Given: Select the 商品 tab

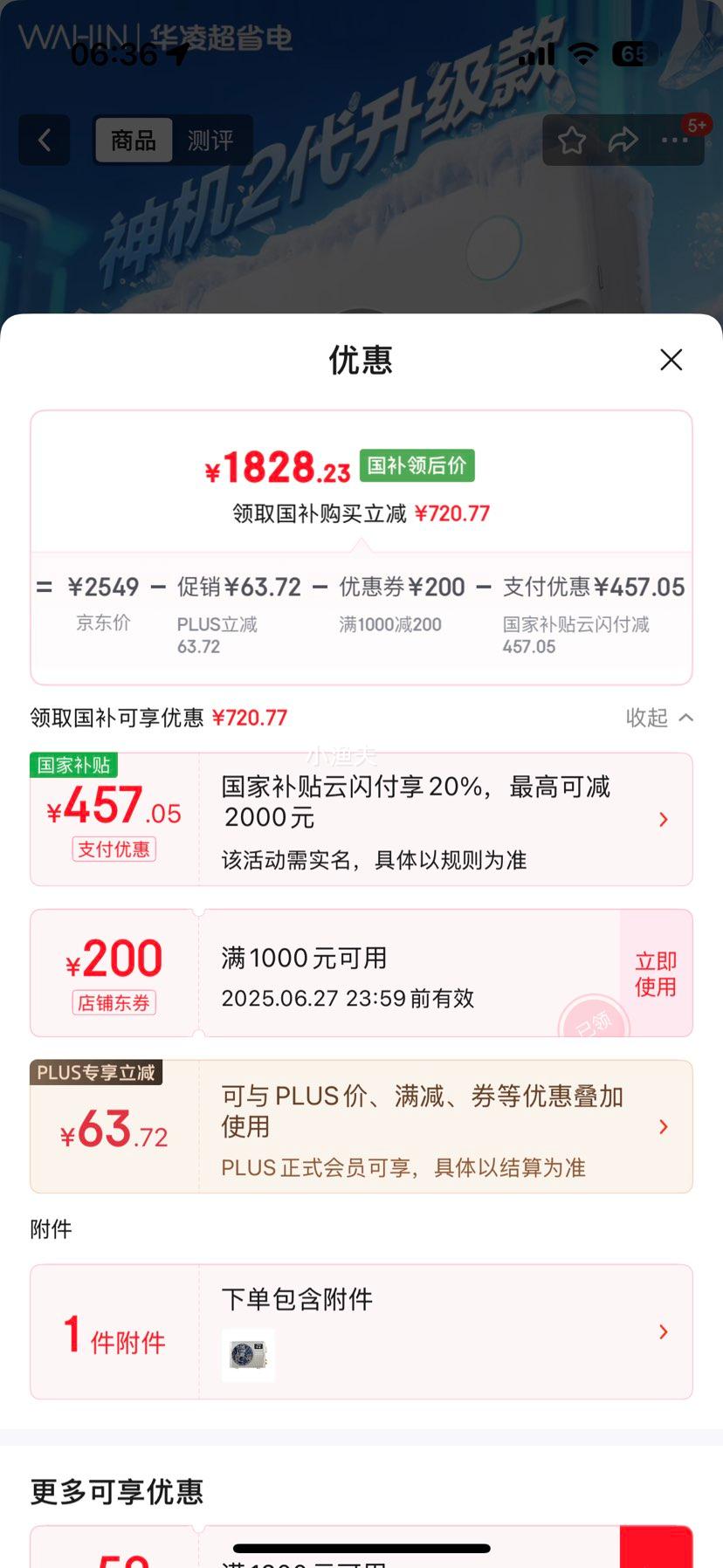Looking at the screenshot, I should point(134,141).
